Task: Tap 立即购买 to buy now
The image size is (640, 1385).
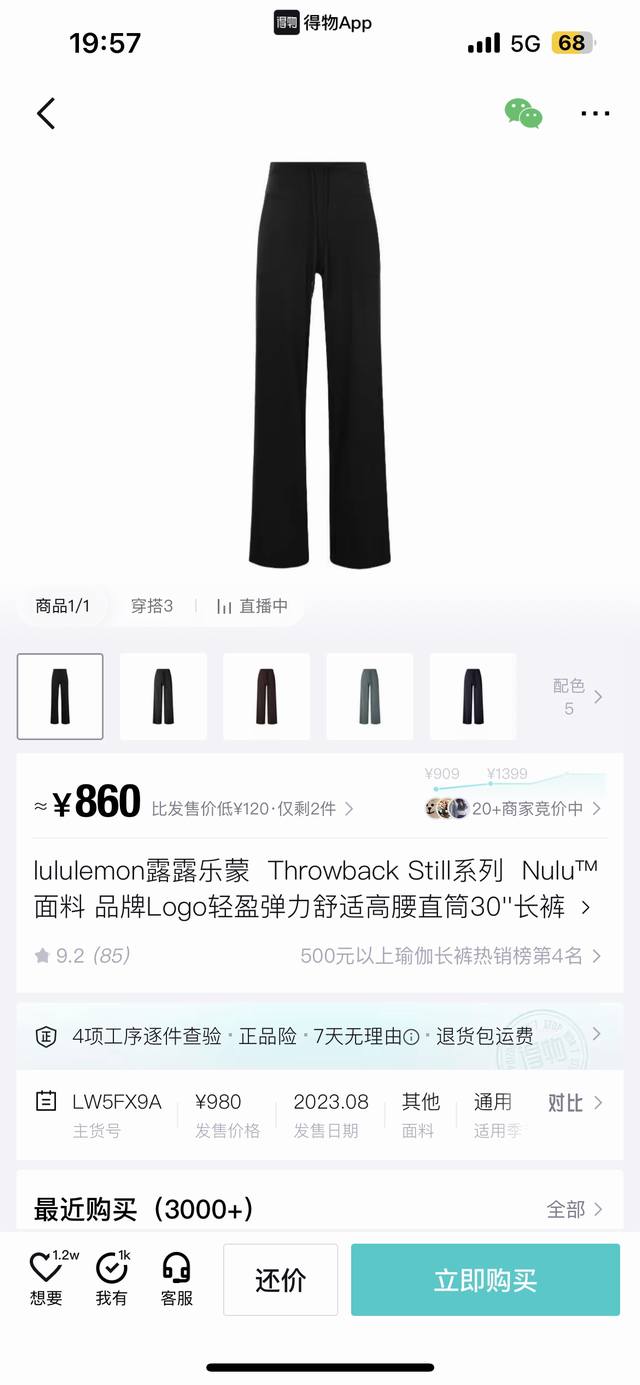Action: click(485, 1280)
